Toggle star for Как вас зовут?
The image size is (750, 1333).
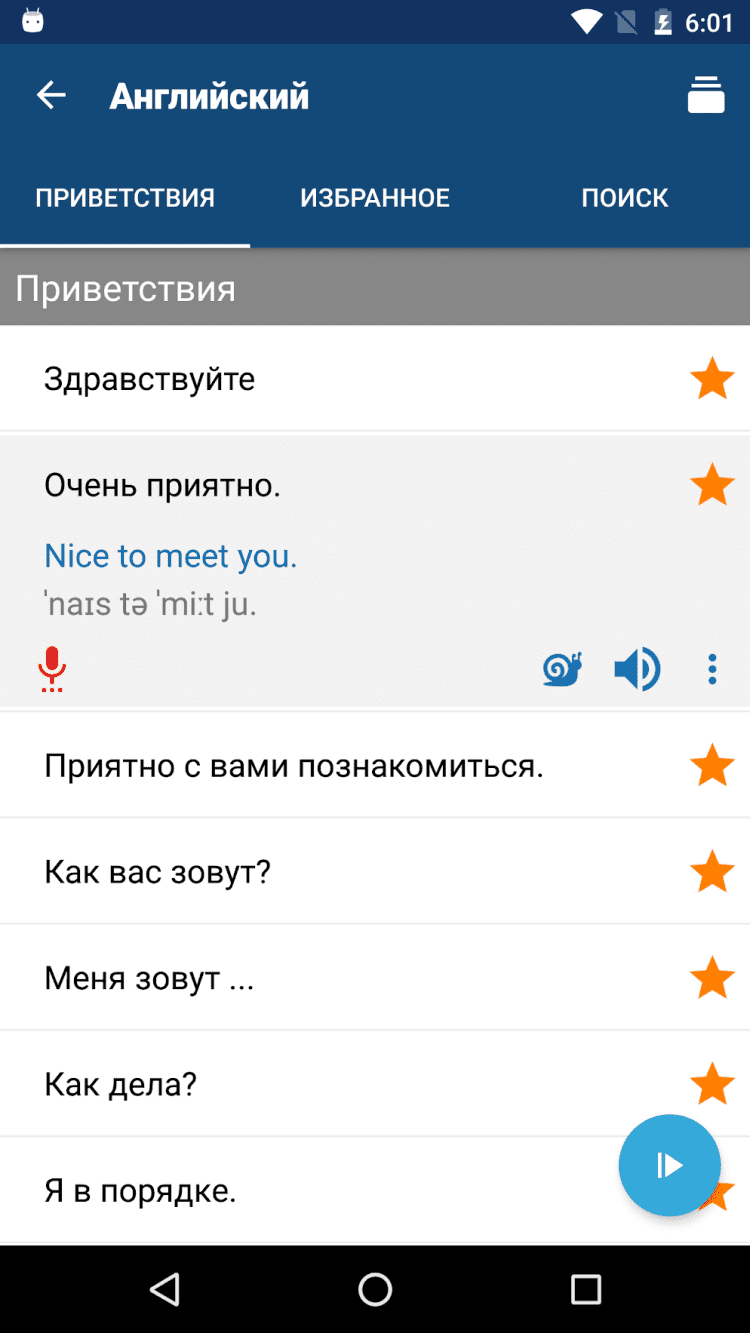pos(712,872)
